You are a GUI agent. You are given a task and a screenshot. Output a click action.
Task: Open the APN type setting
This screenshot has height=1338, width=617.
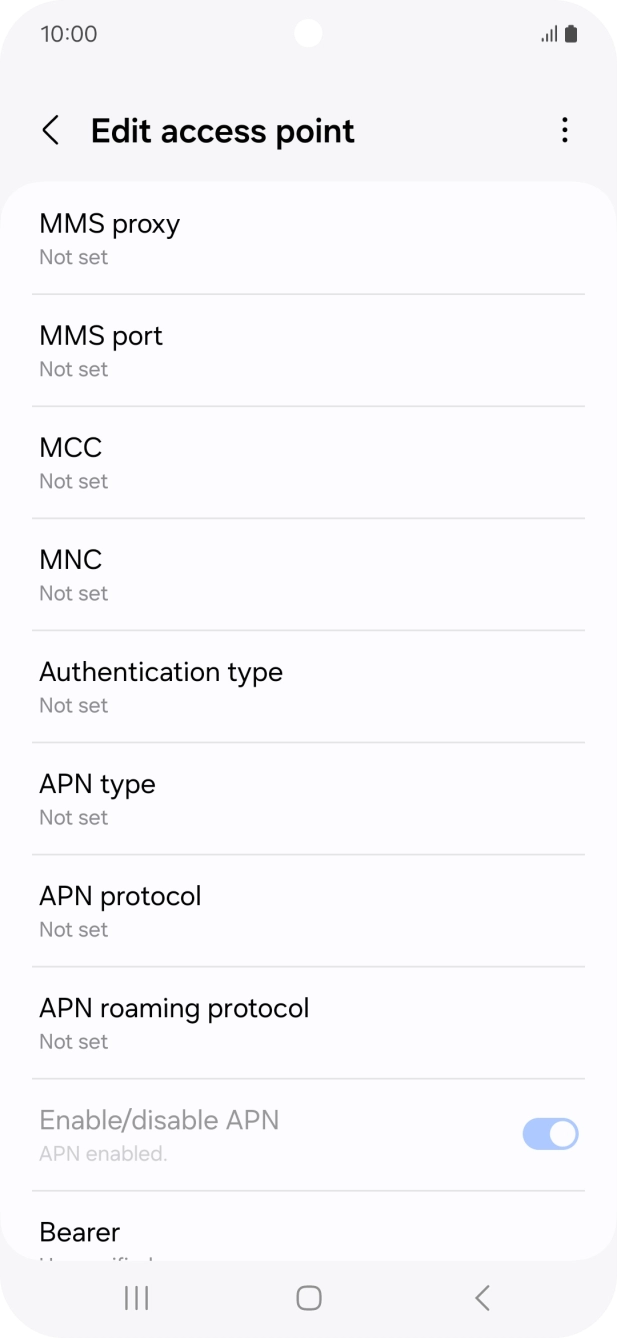pyautogui.click(x=308, y=798)
